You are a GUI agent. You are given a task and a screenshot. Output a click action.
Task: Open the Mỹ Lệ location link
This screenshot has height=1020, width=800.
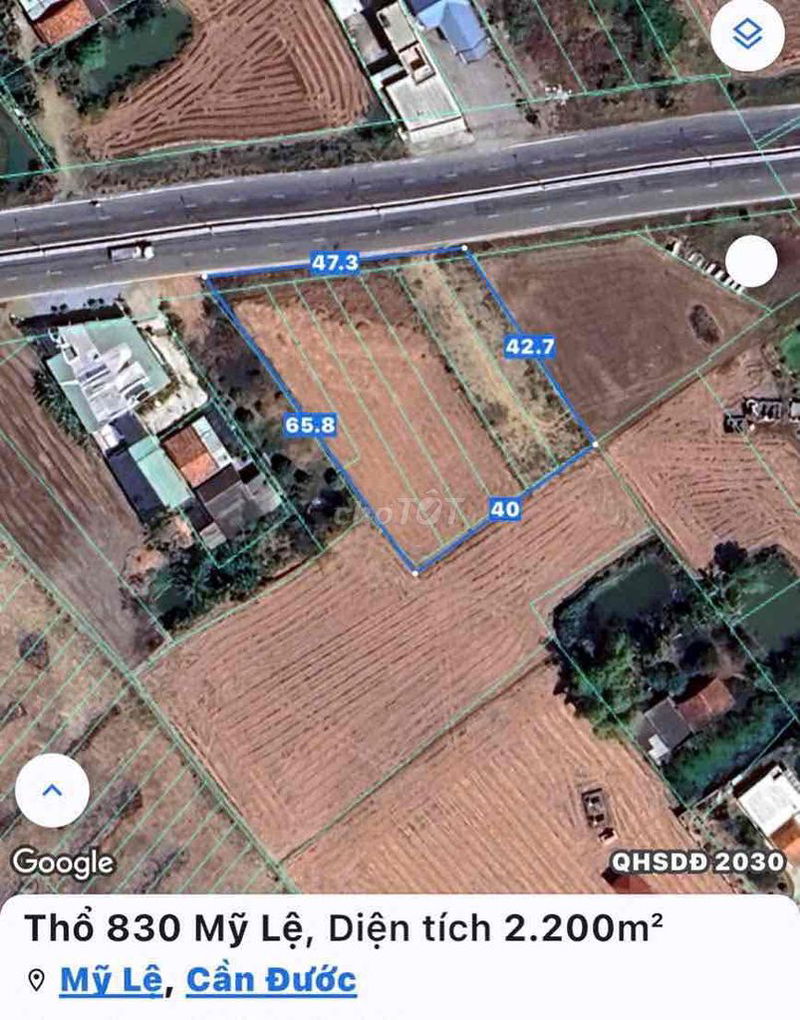110,980
